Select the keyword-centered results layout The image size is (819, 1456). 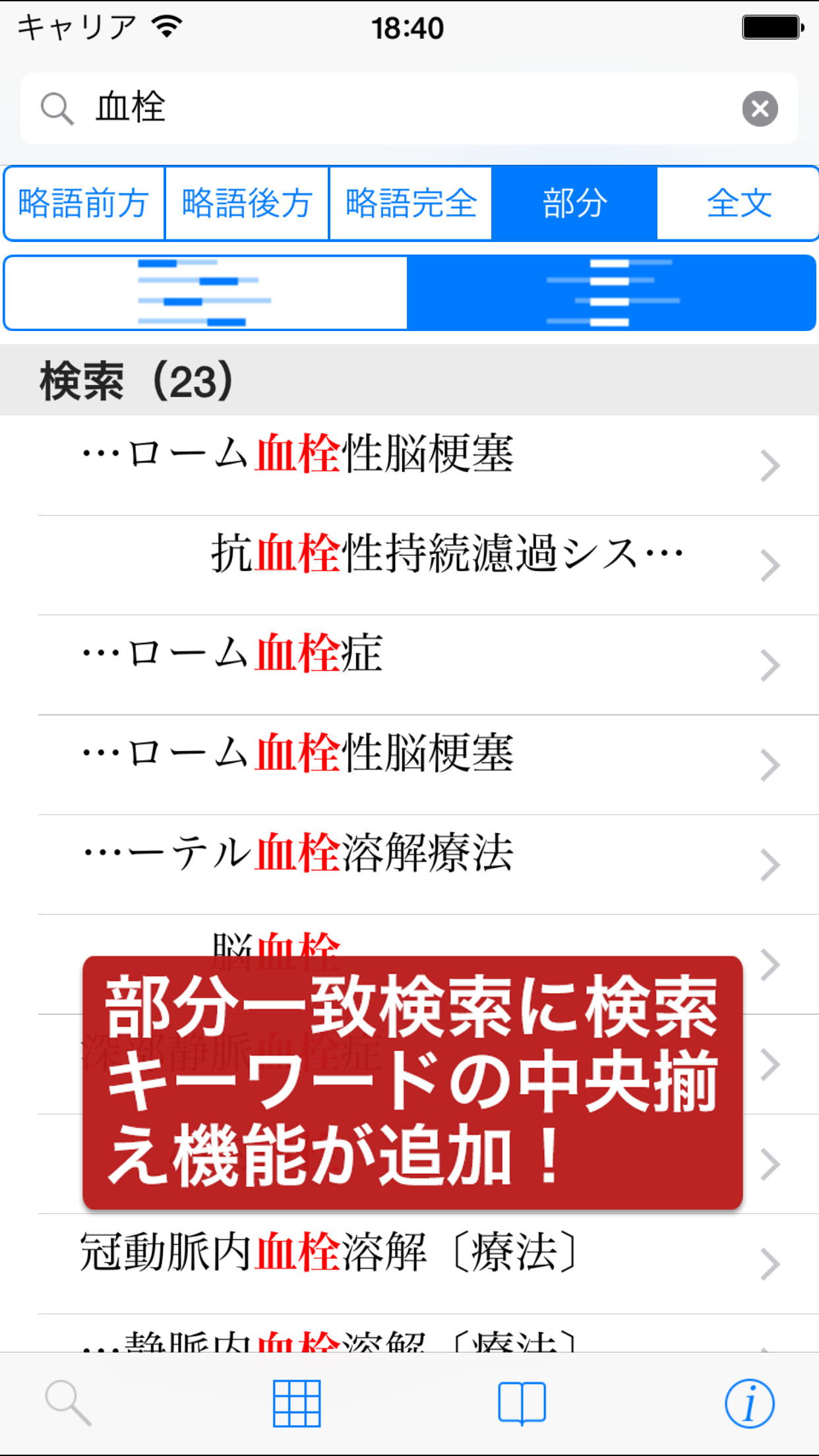tap(611, 293)
